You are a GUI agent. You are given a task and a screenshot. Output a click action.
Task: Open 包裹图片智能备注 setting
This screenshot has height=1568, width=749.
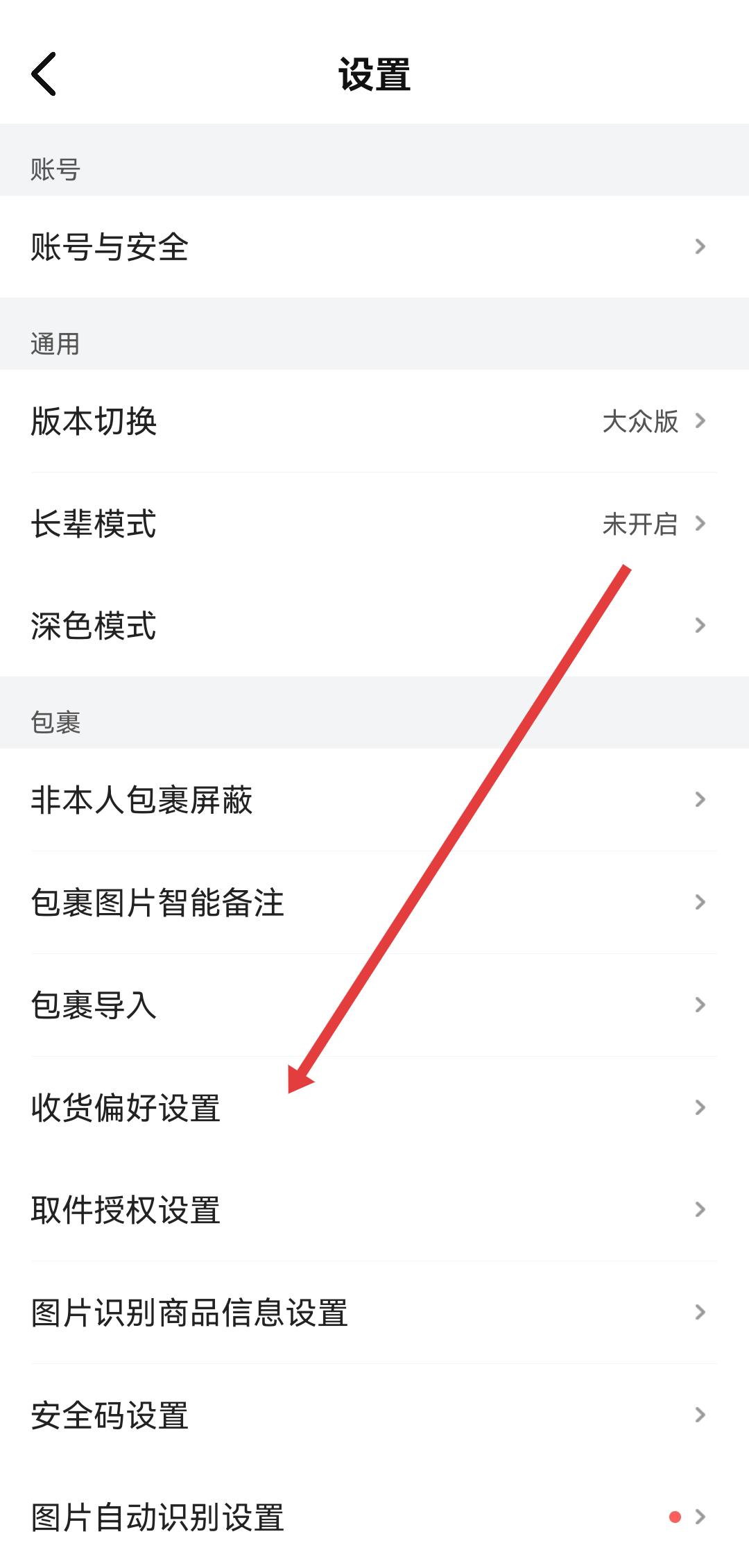374,903
